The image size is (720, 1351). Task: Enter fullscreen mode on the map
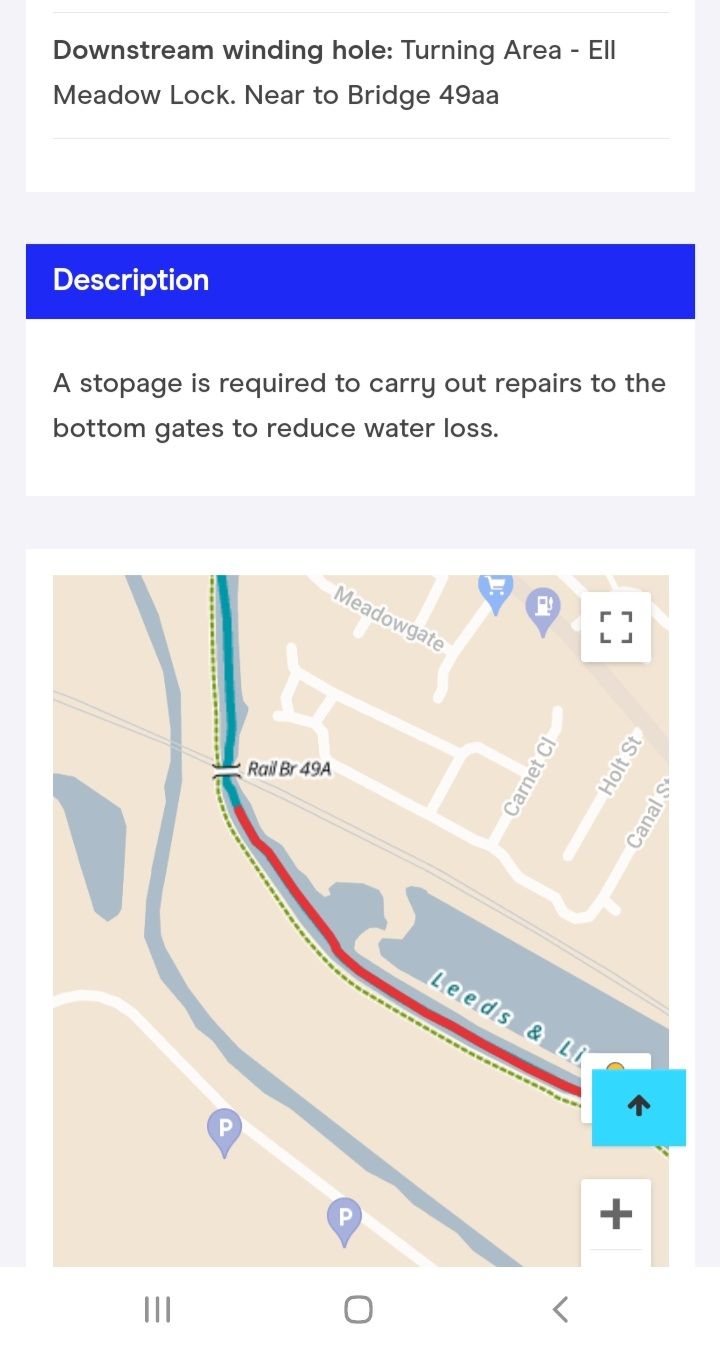point(615,625)
